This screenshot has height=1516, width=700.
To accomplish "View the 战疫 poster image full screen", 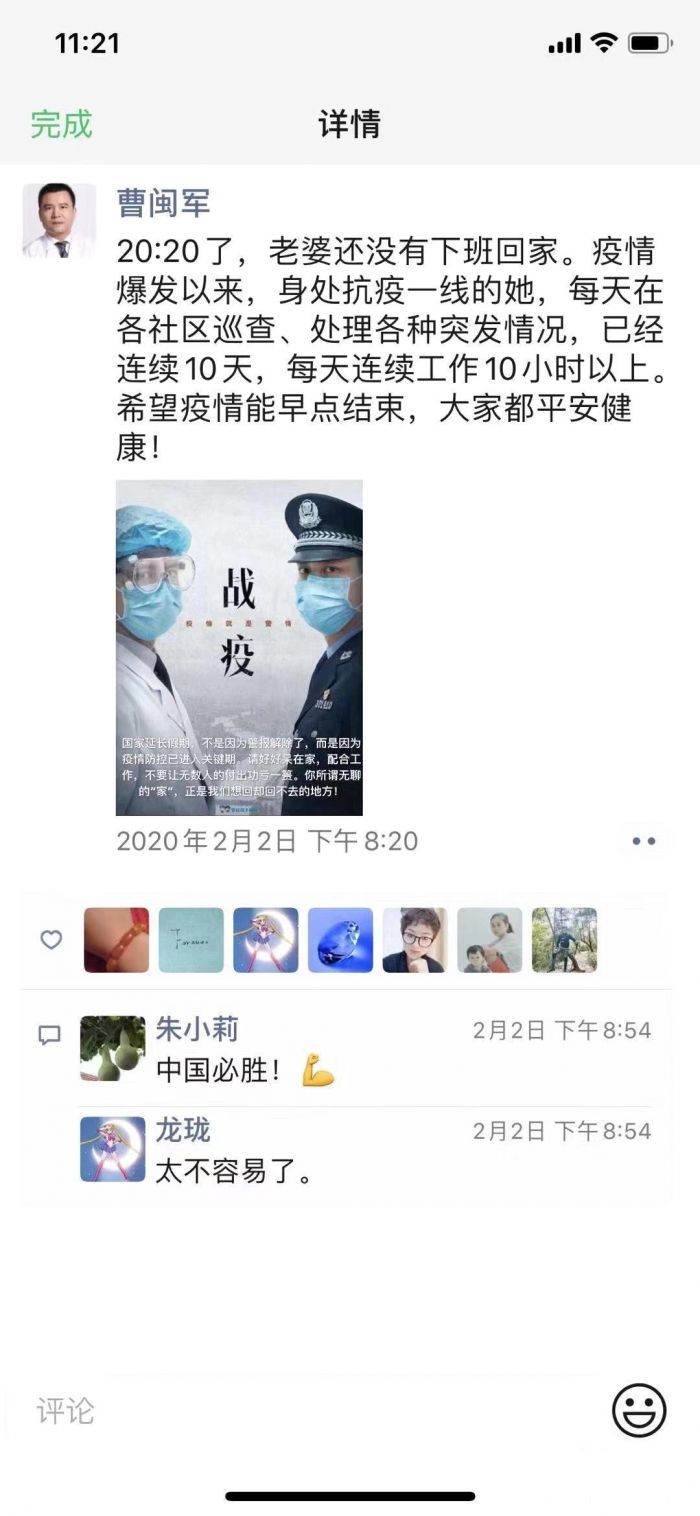I will [x=239, y=647].
